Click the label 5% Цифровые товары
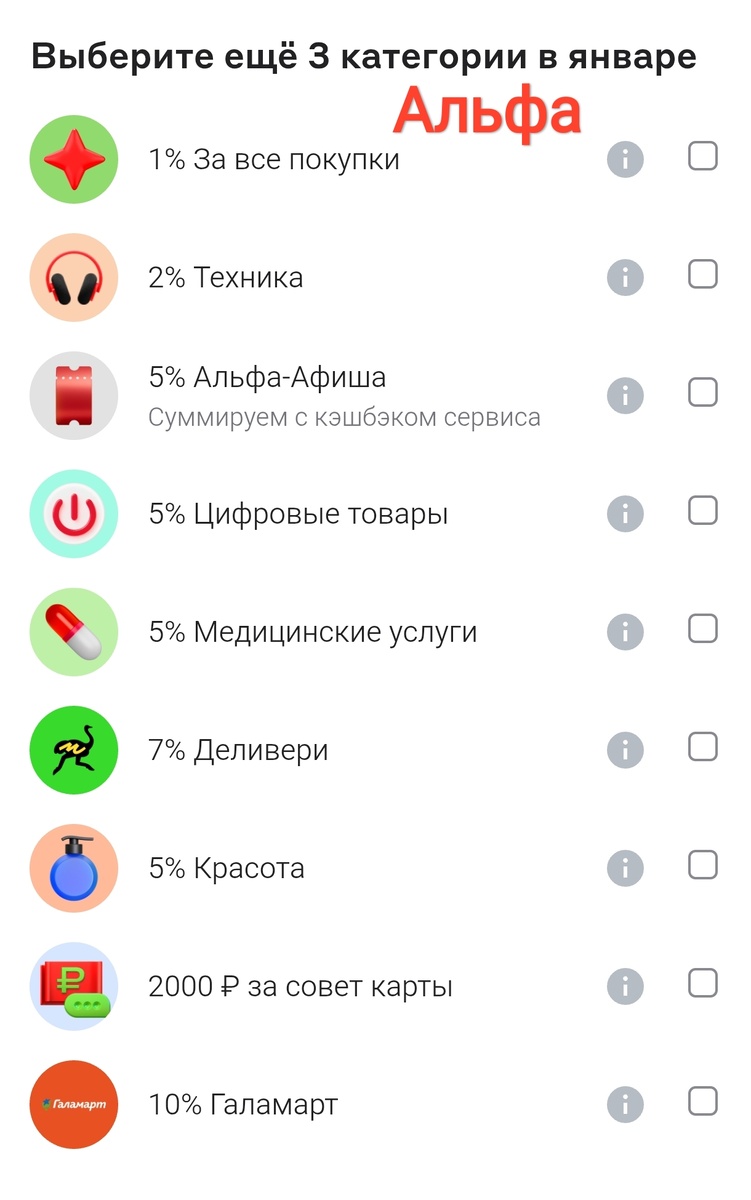 pos(302,513)
